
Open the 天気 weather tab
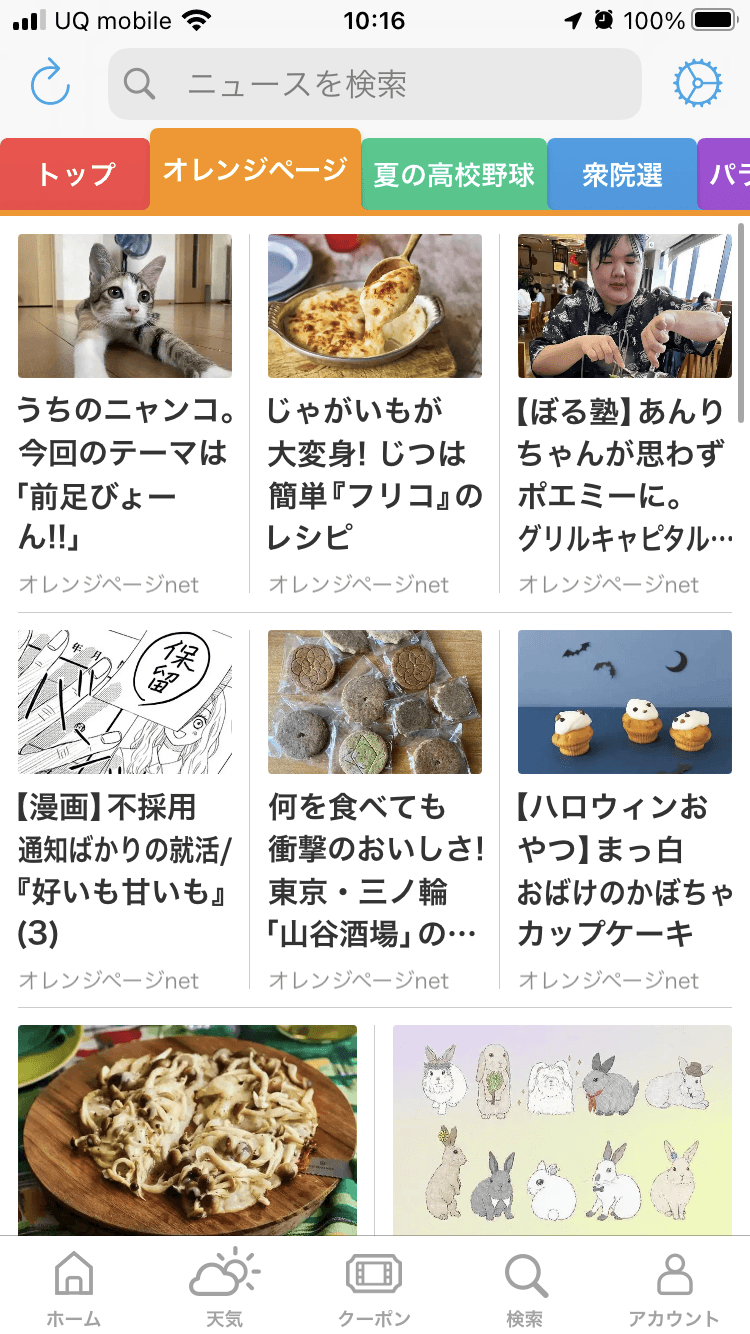[x=224, y=1288]
